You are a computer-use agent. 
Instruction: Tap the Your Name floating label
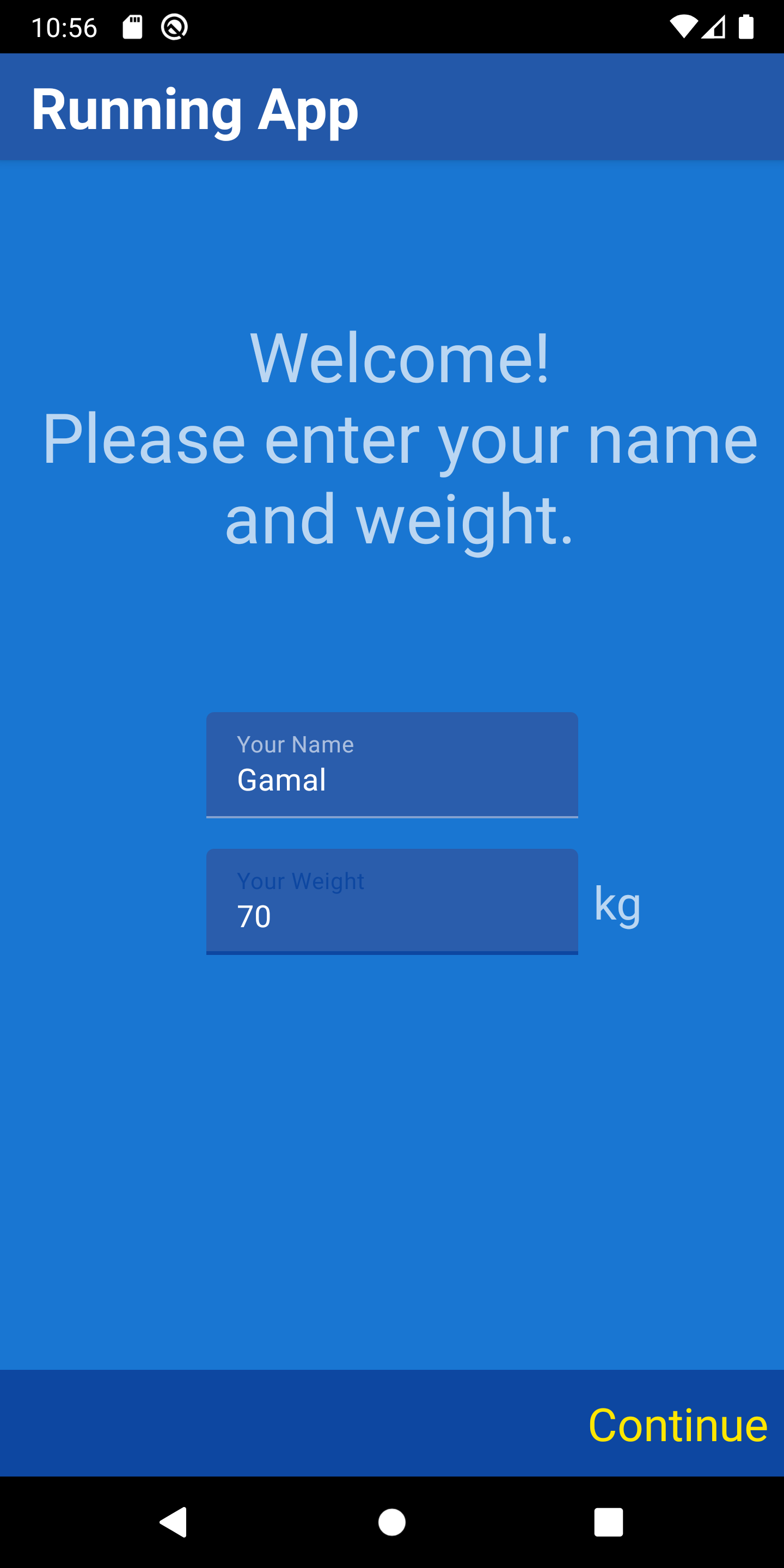pyautogui.click(x=295, y=744)
